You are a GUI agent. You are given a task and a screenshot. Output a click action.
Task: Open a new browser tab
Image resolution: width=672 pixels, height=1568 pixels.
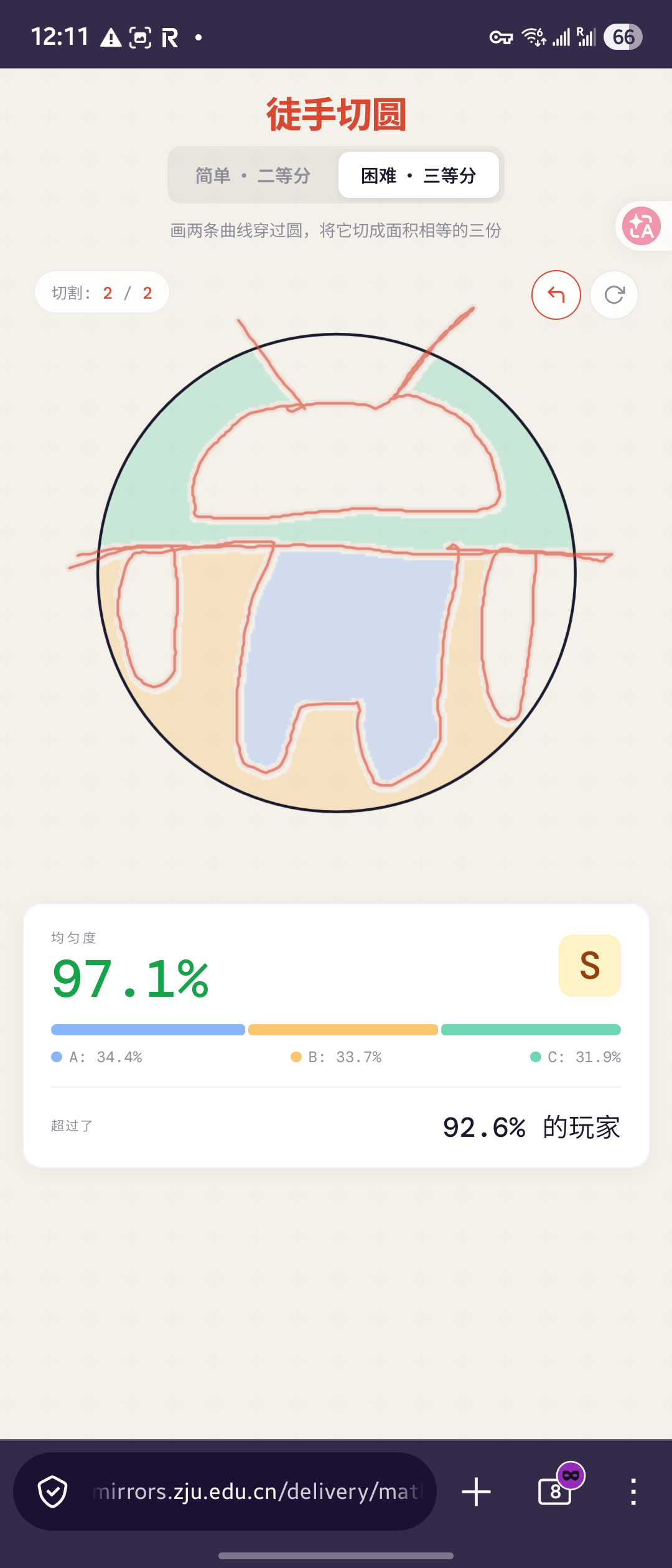pos(476,1491)
